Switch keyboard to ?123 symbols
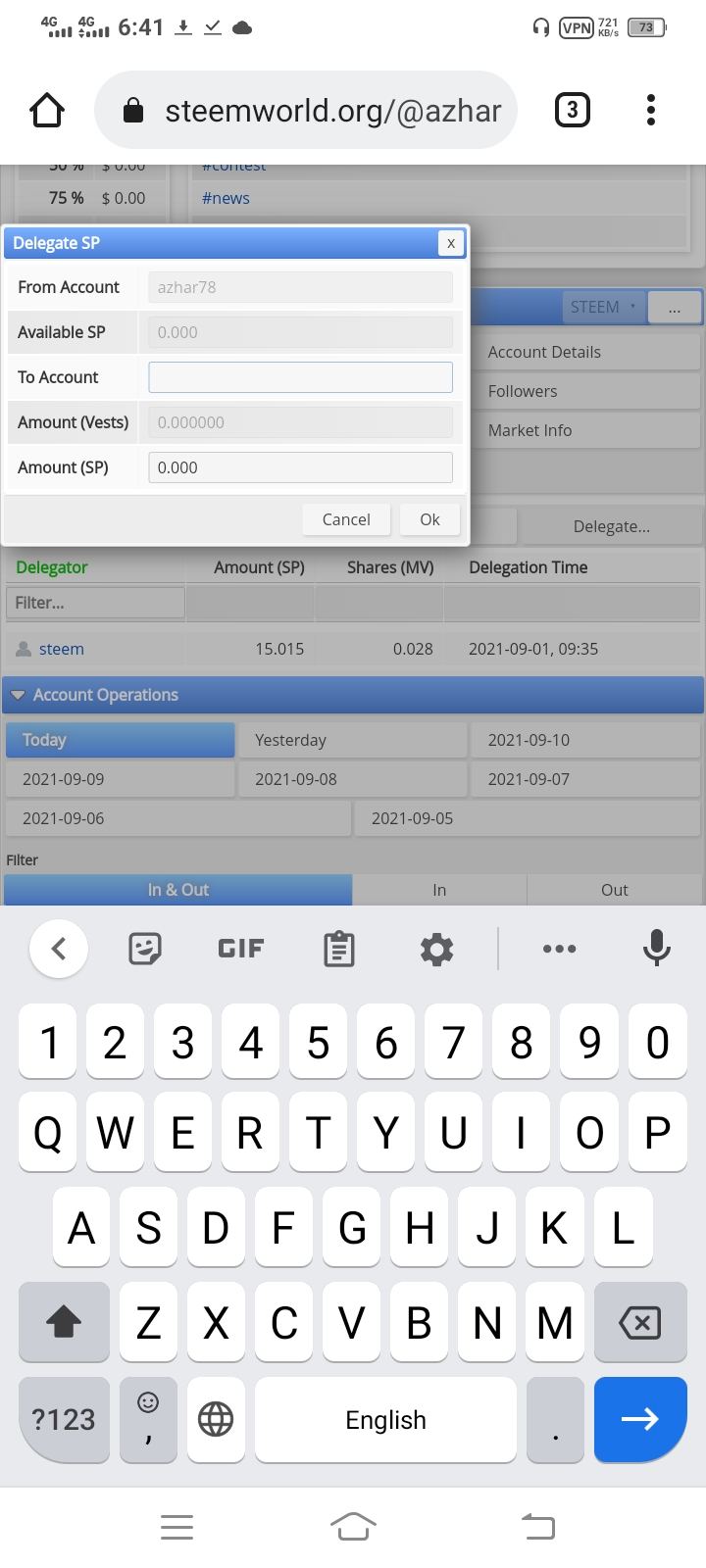706x1568 pixels. click(64, 1419)
